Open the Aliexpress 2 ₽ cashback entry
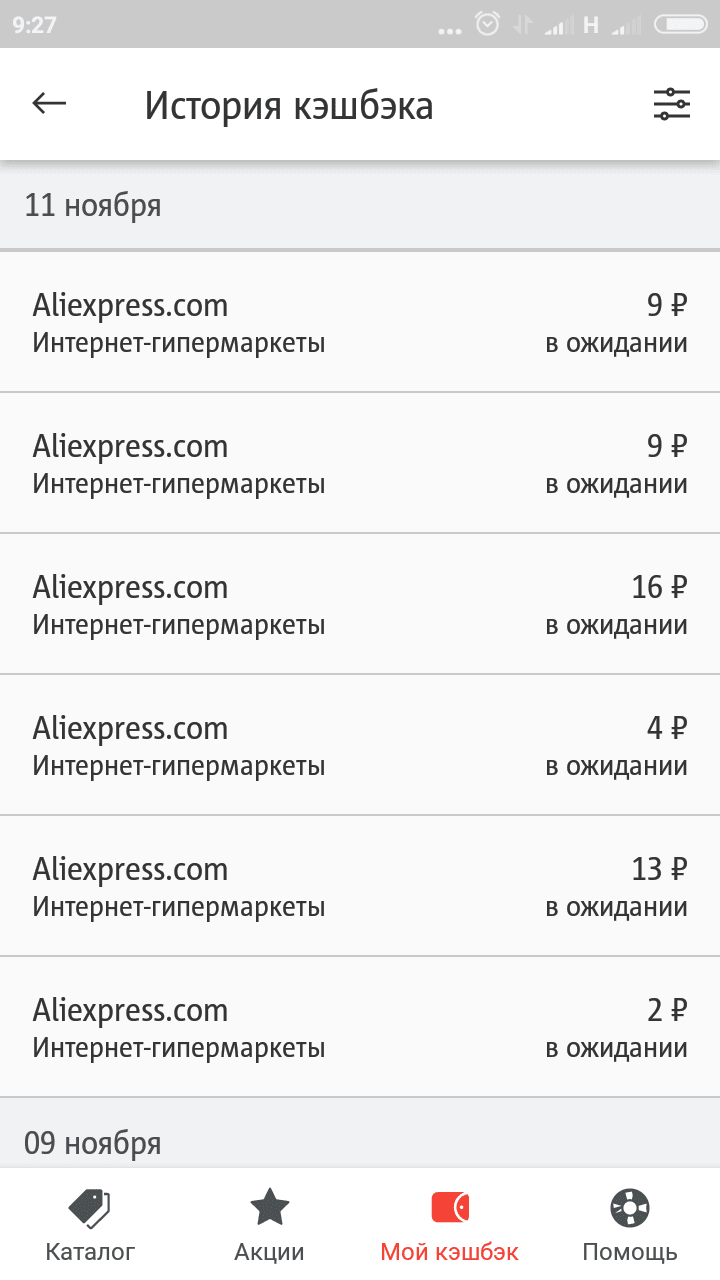Screen dimensions: 720x1280 [360, 1027]
